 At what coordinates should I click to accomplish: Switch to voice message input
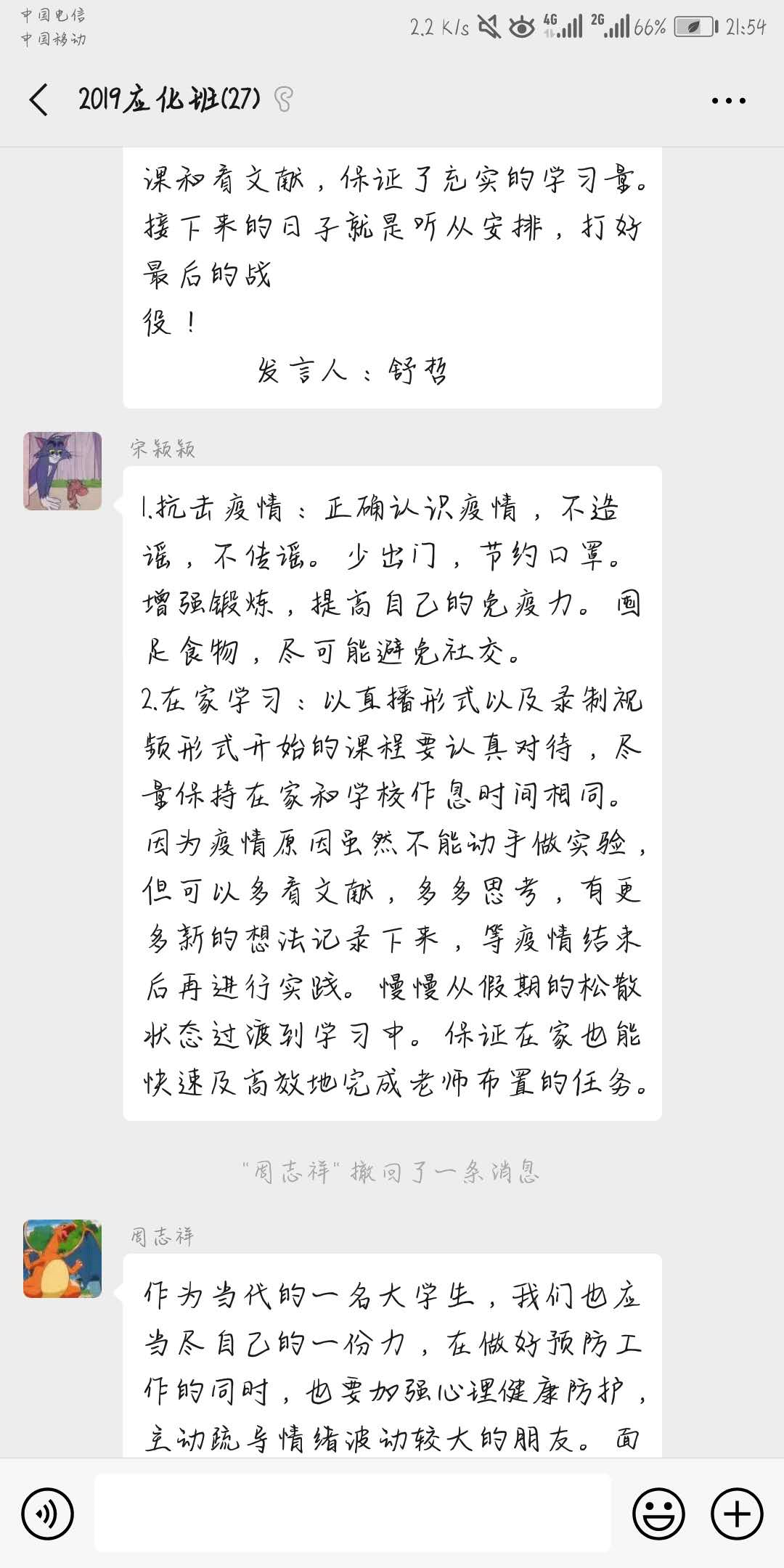pos(48,1514)
